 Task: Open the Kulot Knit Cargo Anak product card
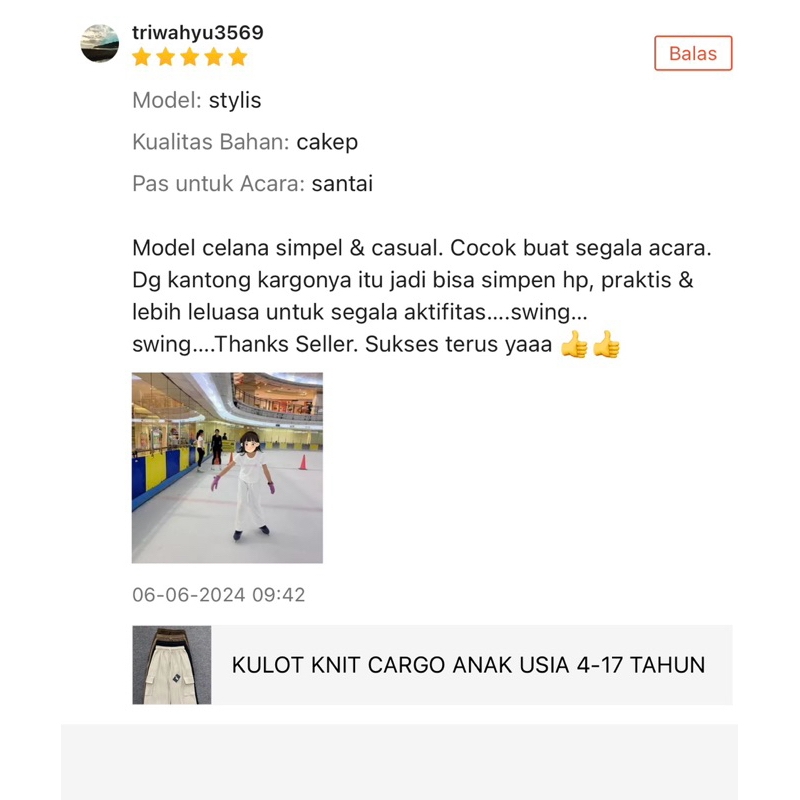432,665
